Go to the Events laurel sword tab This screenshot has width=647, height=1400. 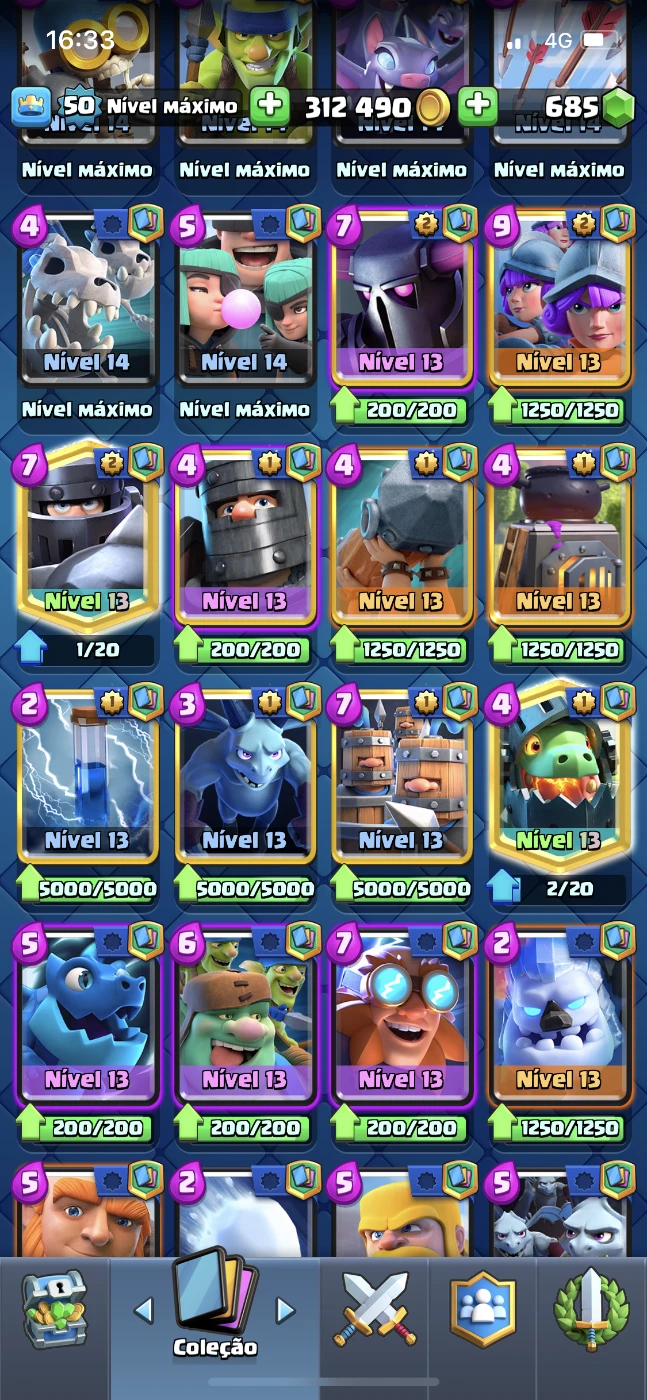click(x=591, y=1309)
